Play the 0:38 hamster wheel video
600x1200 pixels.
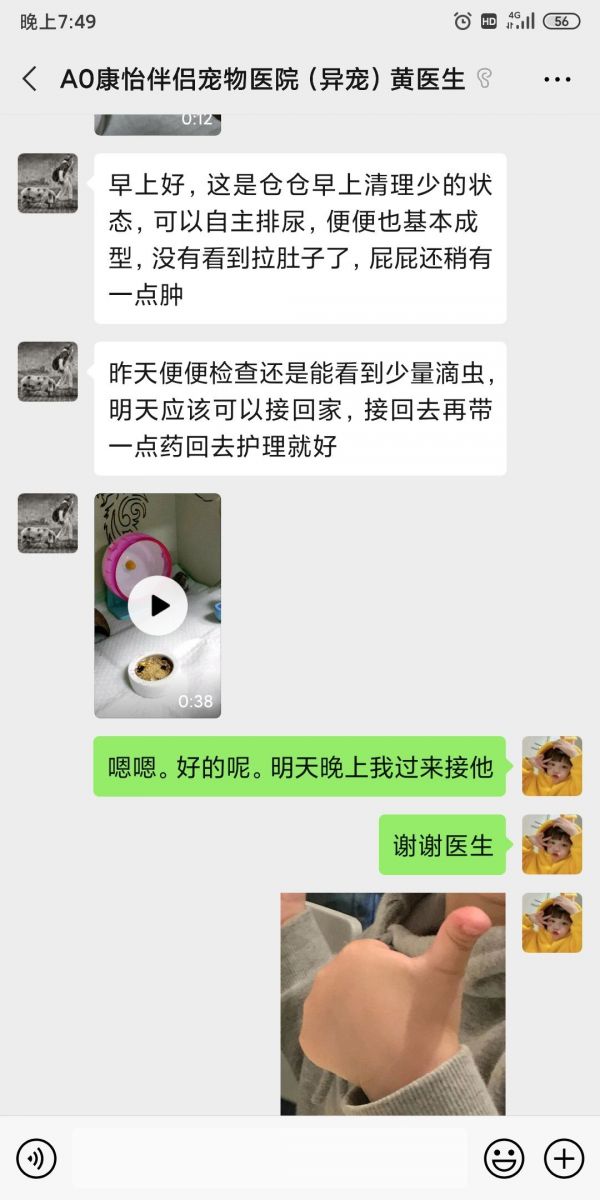coord(158,605)
